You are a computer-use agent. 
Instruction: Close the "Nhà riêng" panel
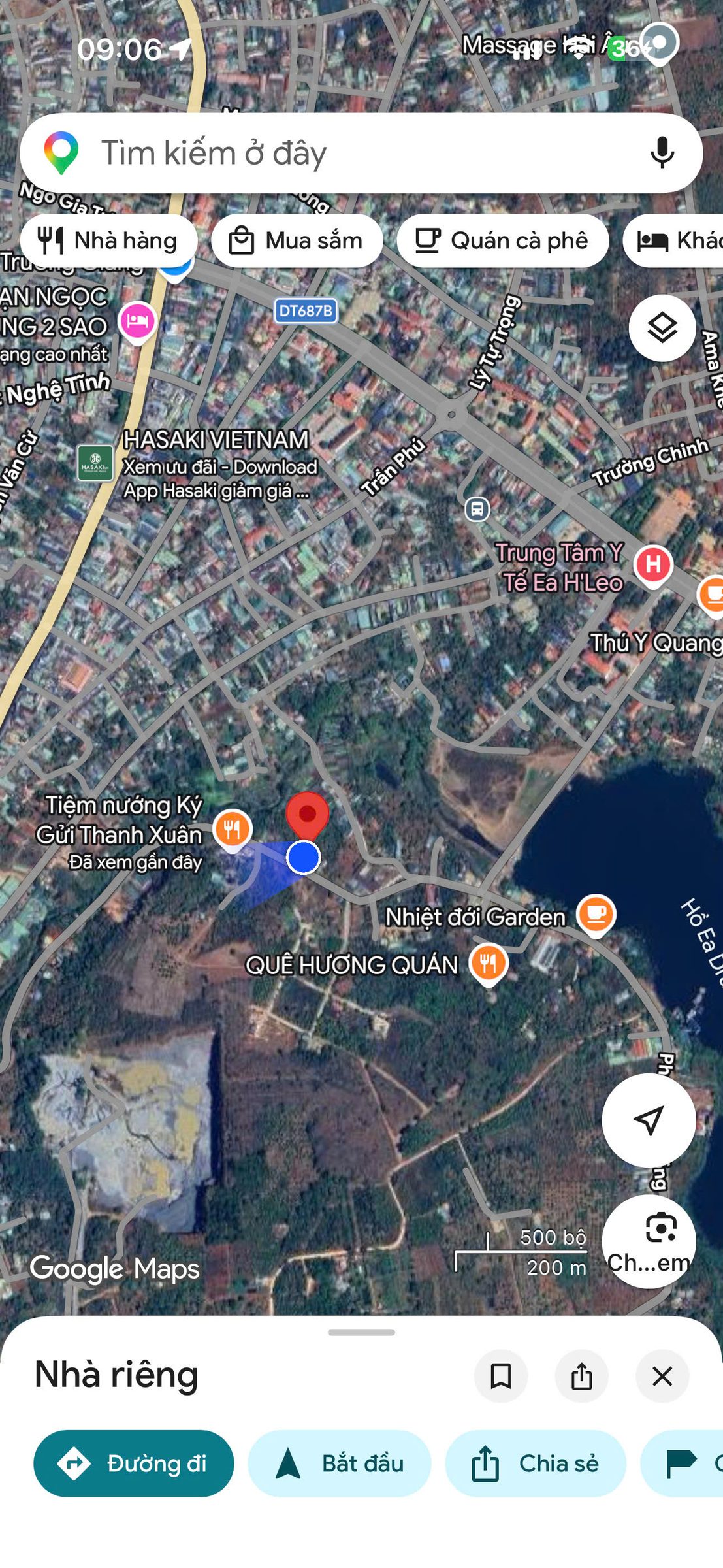(x=662, y=1376)
